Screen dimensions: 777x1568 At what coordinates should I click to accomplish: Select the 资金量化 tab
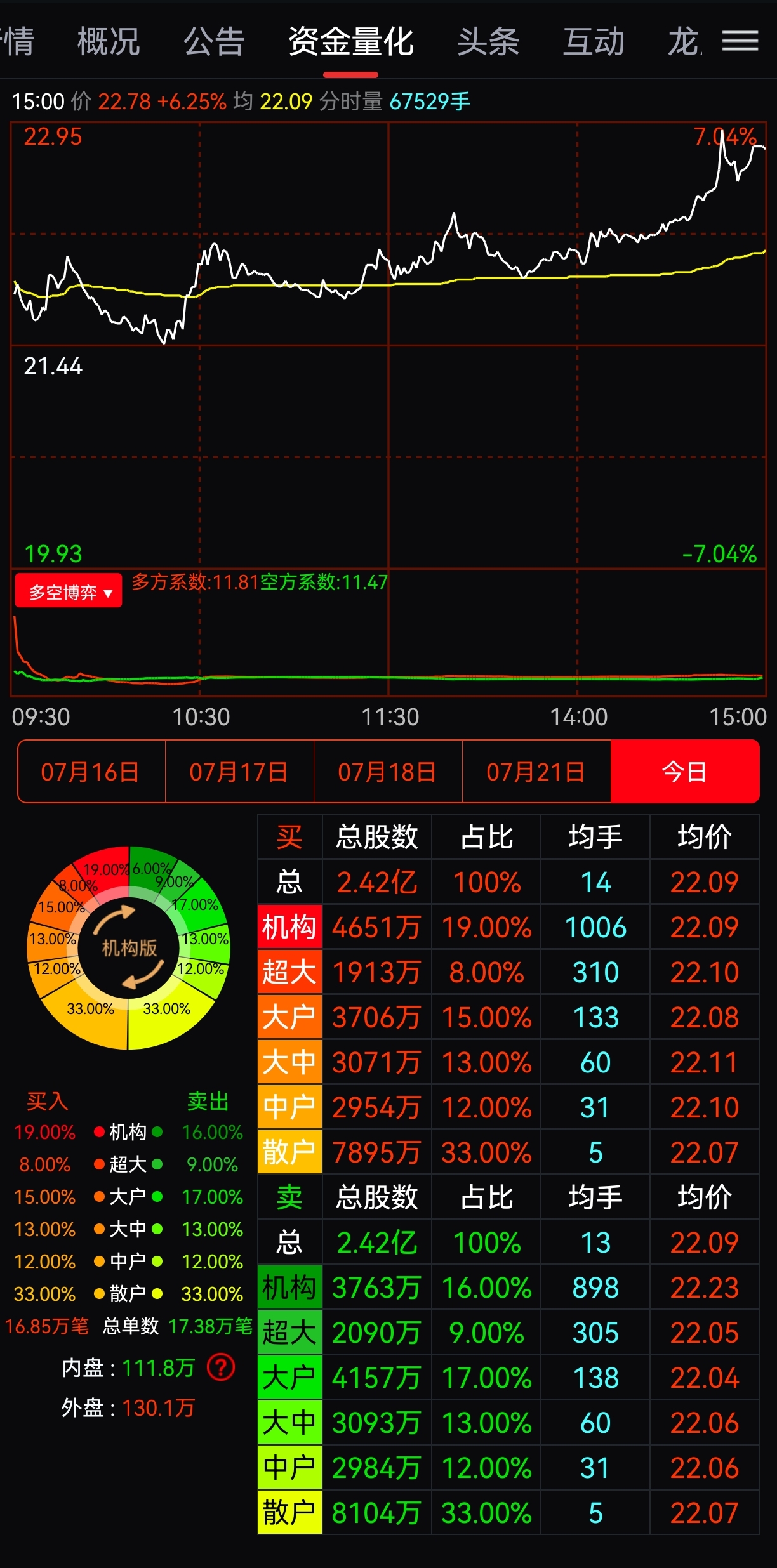(x=351, y=42)
